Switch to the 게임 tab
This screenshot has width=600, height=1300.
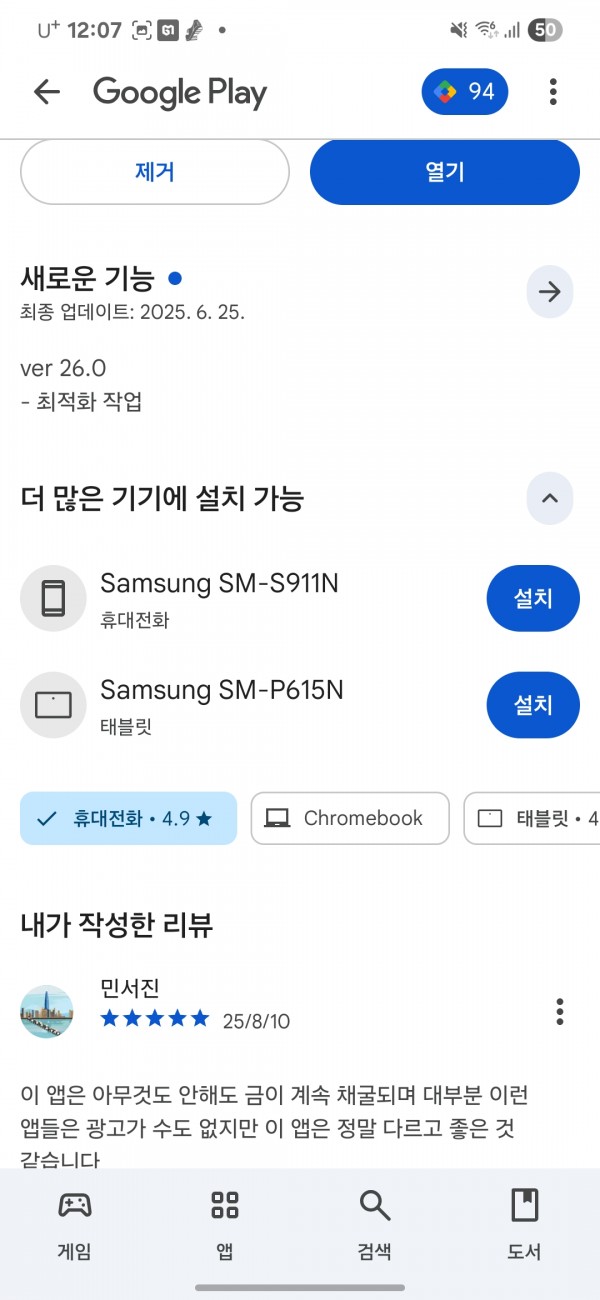click(75, 1225)
